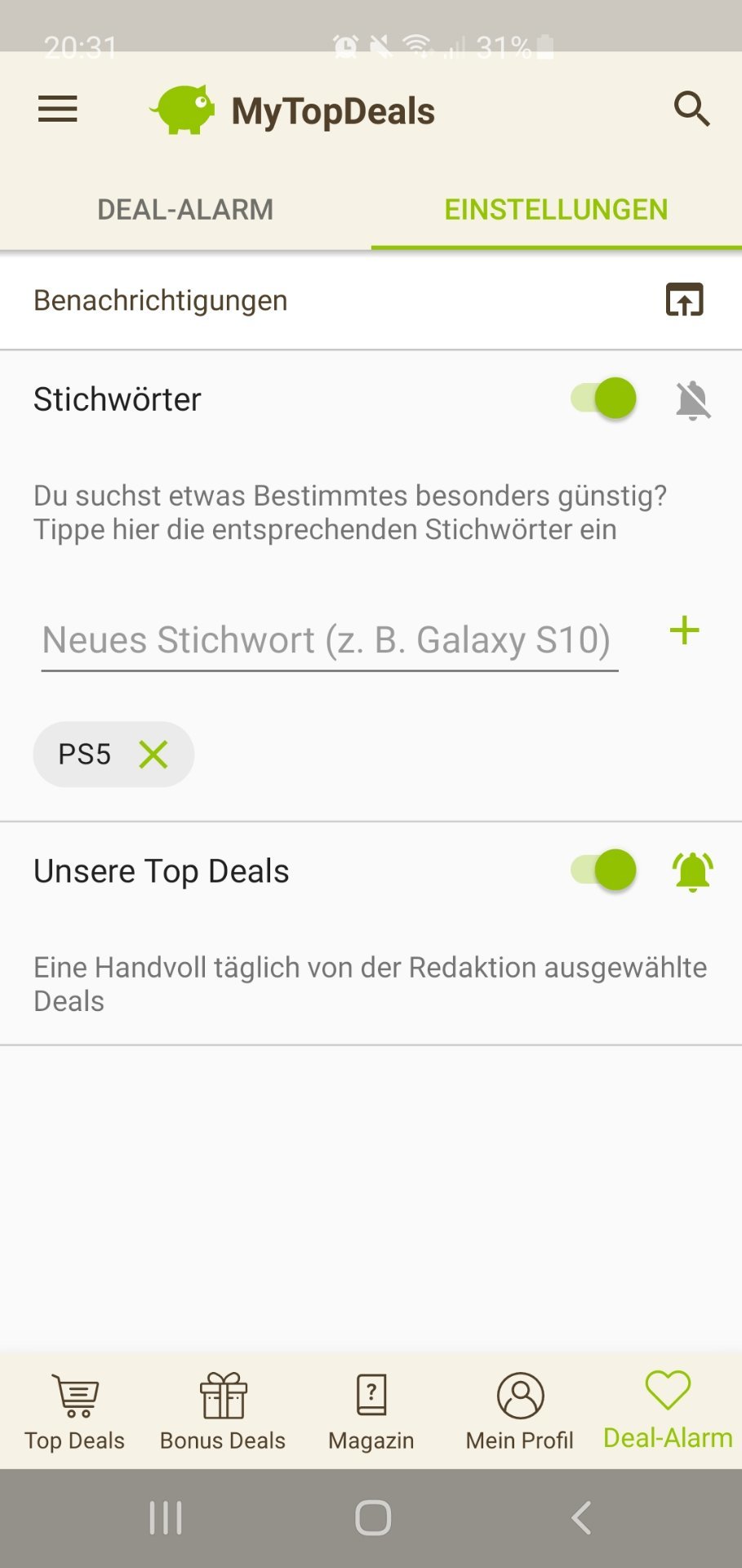
Task: Unmute the Stichwörter notification bell
Action: (x=693, y=400)
